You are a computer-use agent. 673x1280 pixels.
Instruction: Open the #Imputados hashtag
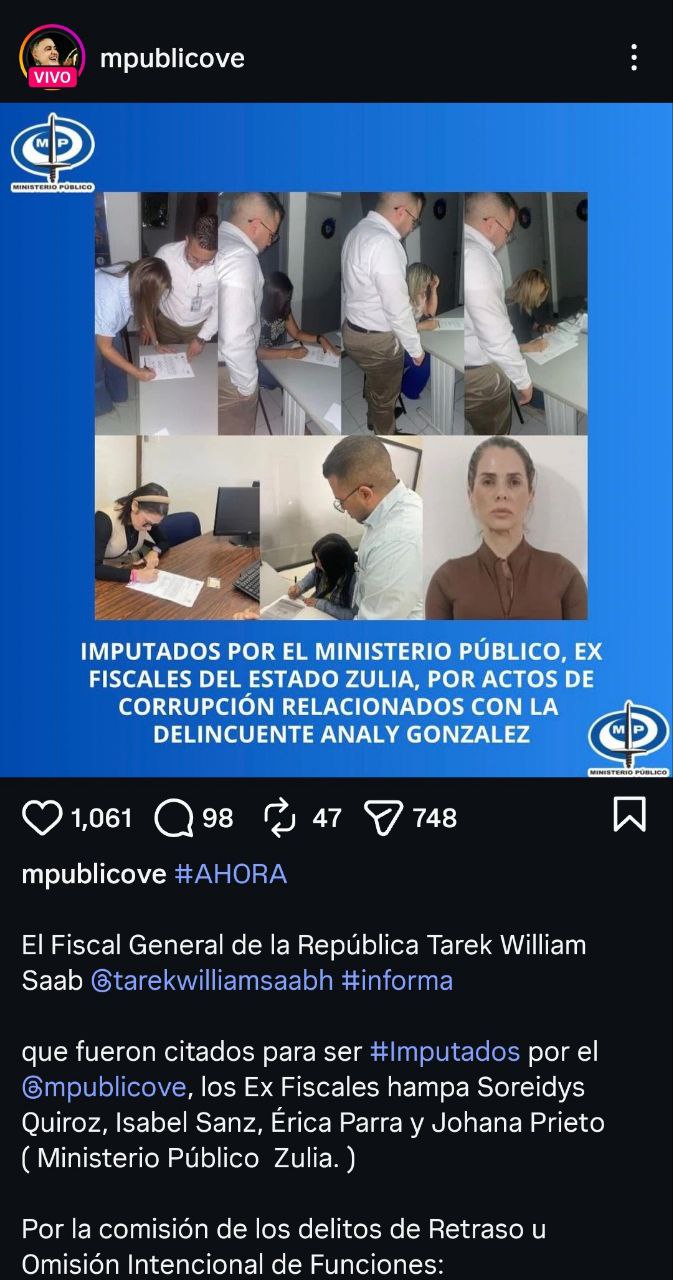coord(444,1051)
